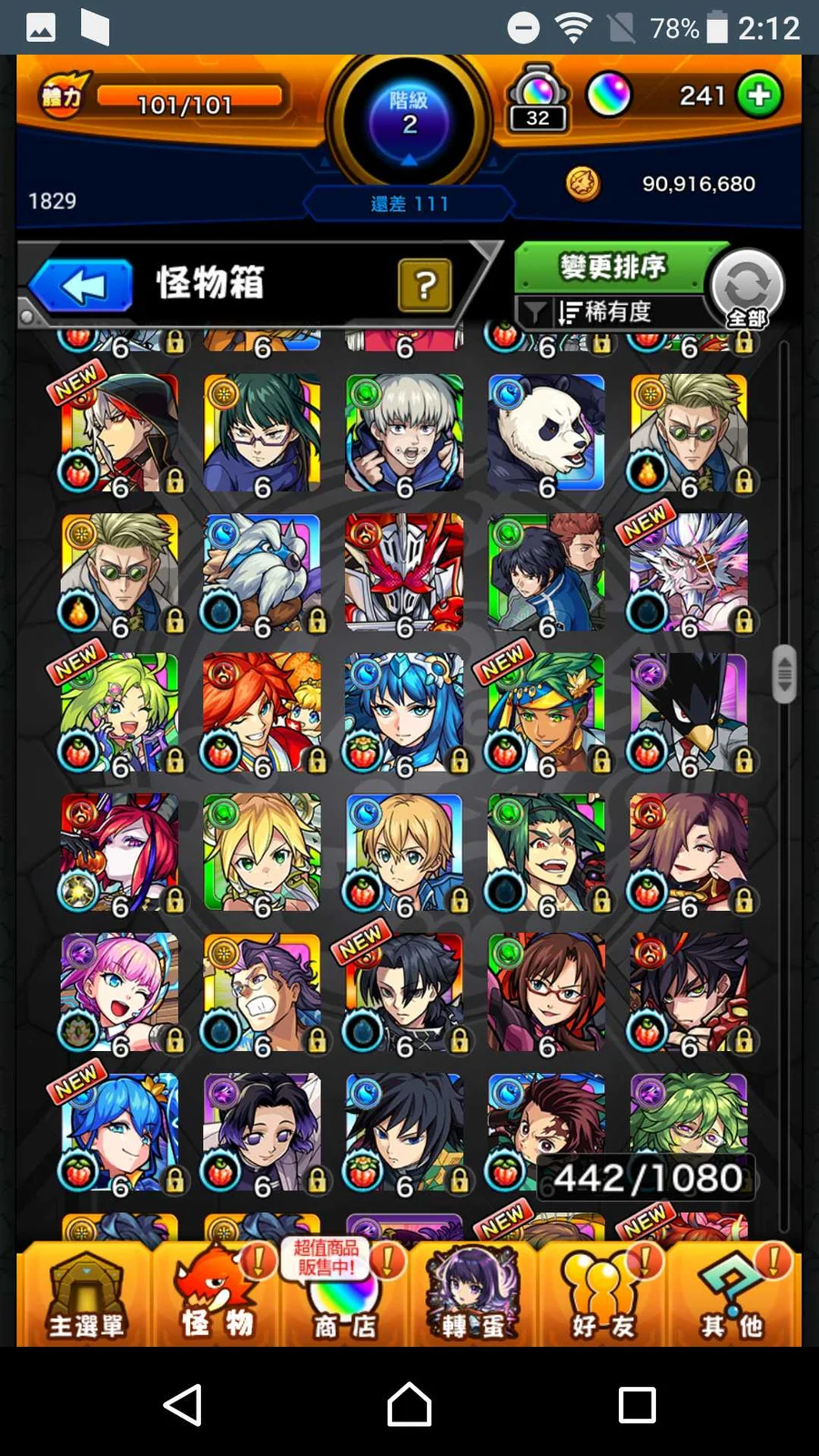Open the 商店 shop tab
Image resolution: width=819 pixels, height=1456 pixels.
click(344, 1294)
